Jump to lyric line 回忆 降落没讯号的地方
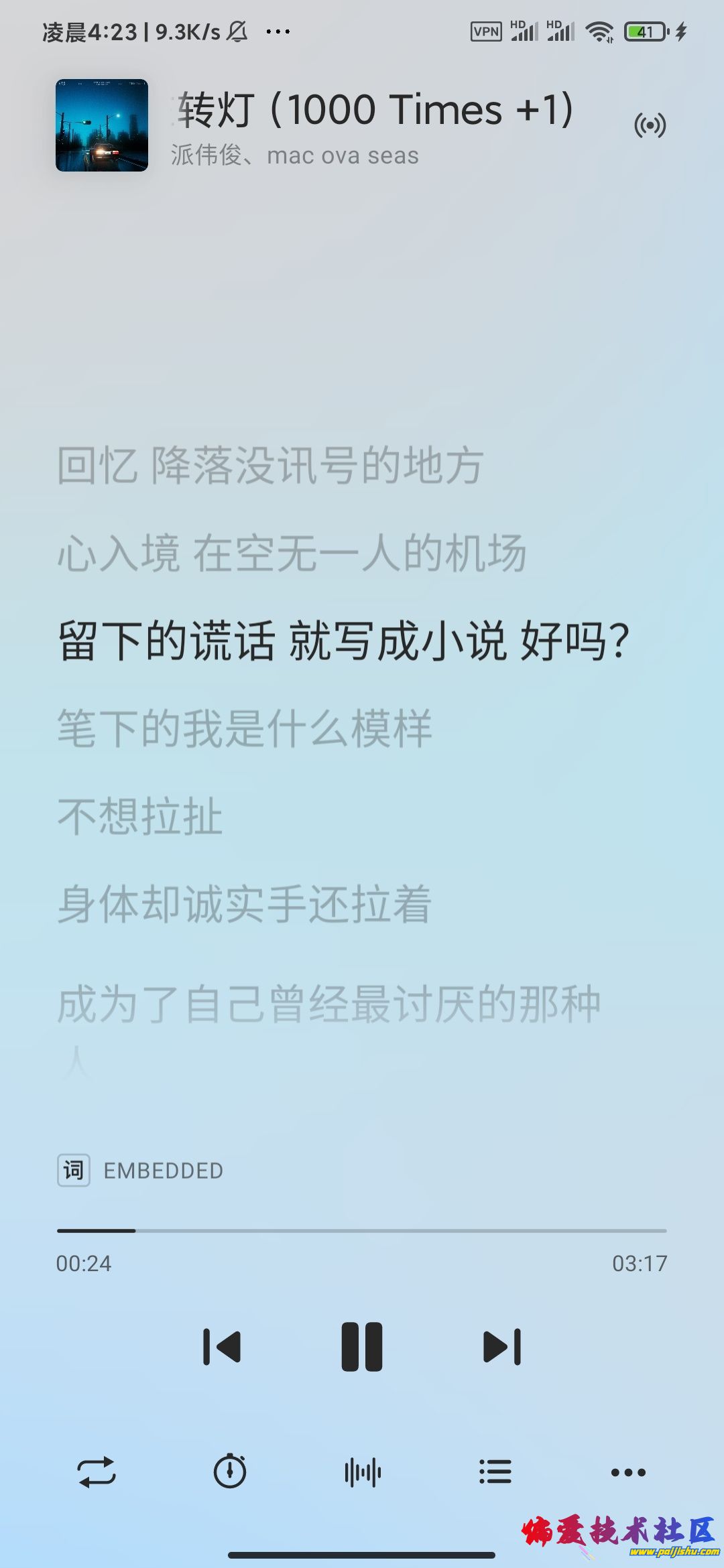 tap(270, 466)
